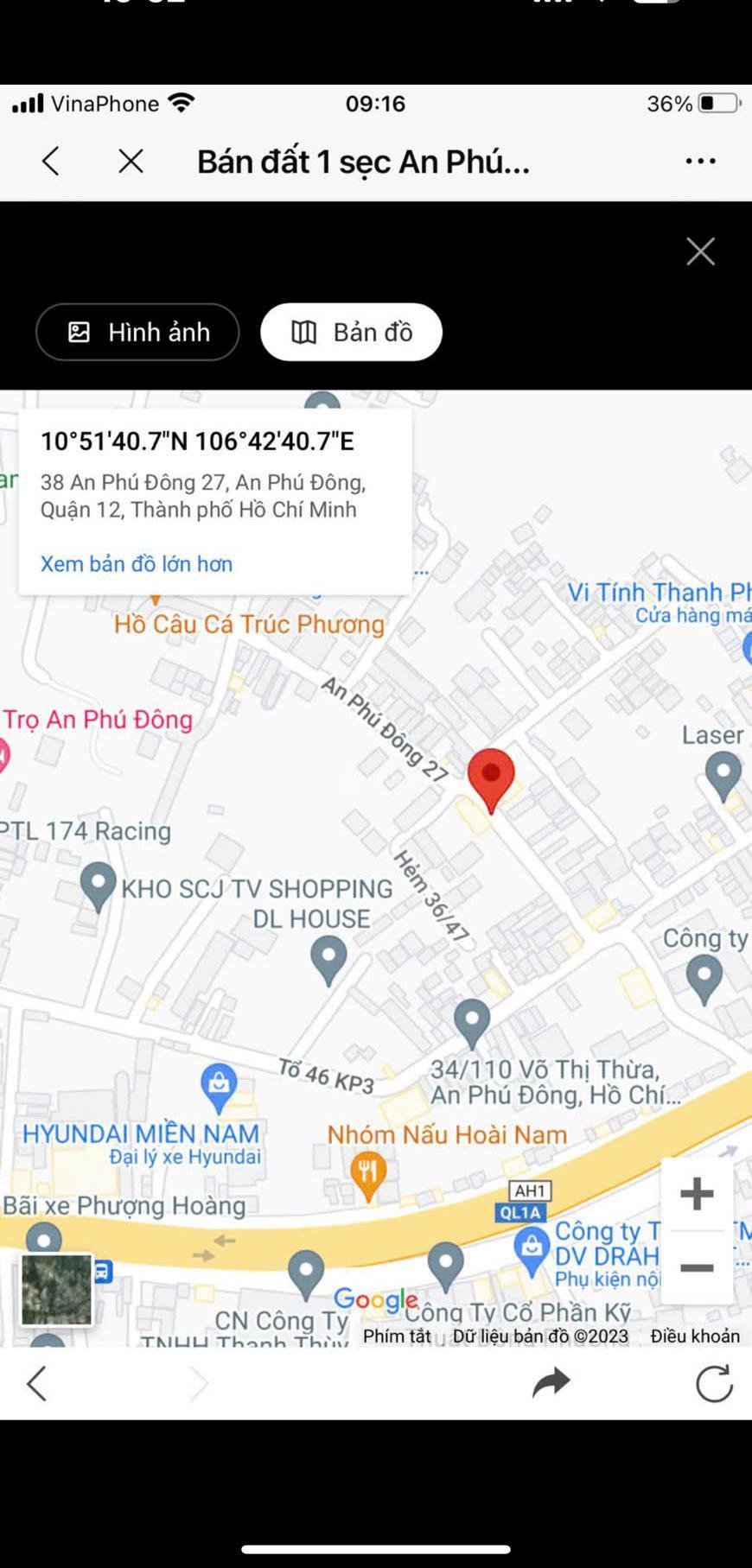Close the in-app browser page
The width and height of the screenshot is (752, 1568).
tap(131, 161)
